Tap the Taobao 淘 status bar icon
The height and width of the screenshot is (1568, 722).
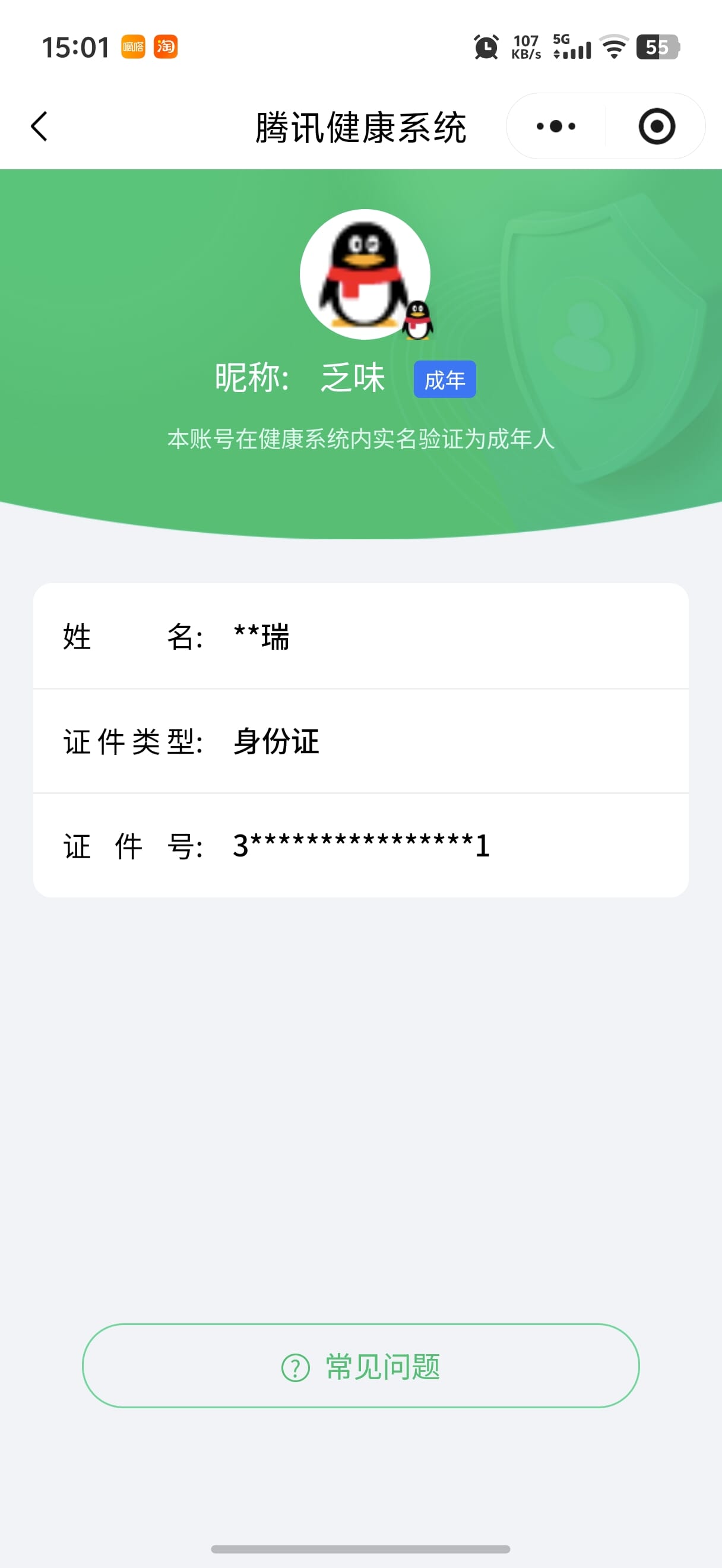(166, 46)
